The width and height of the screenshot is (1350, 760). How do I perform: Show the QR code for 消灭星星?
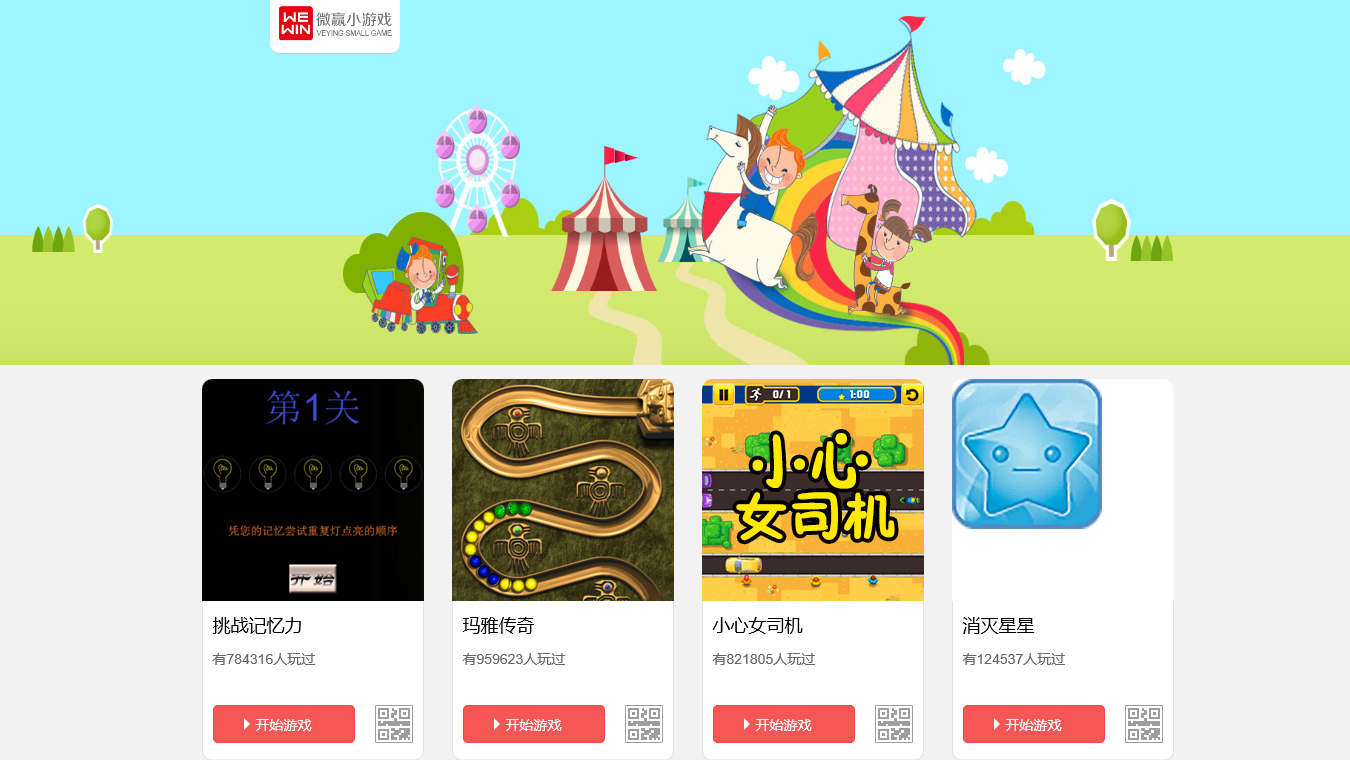1144,724
